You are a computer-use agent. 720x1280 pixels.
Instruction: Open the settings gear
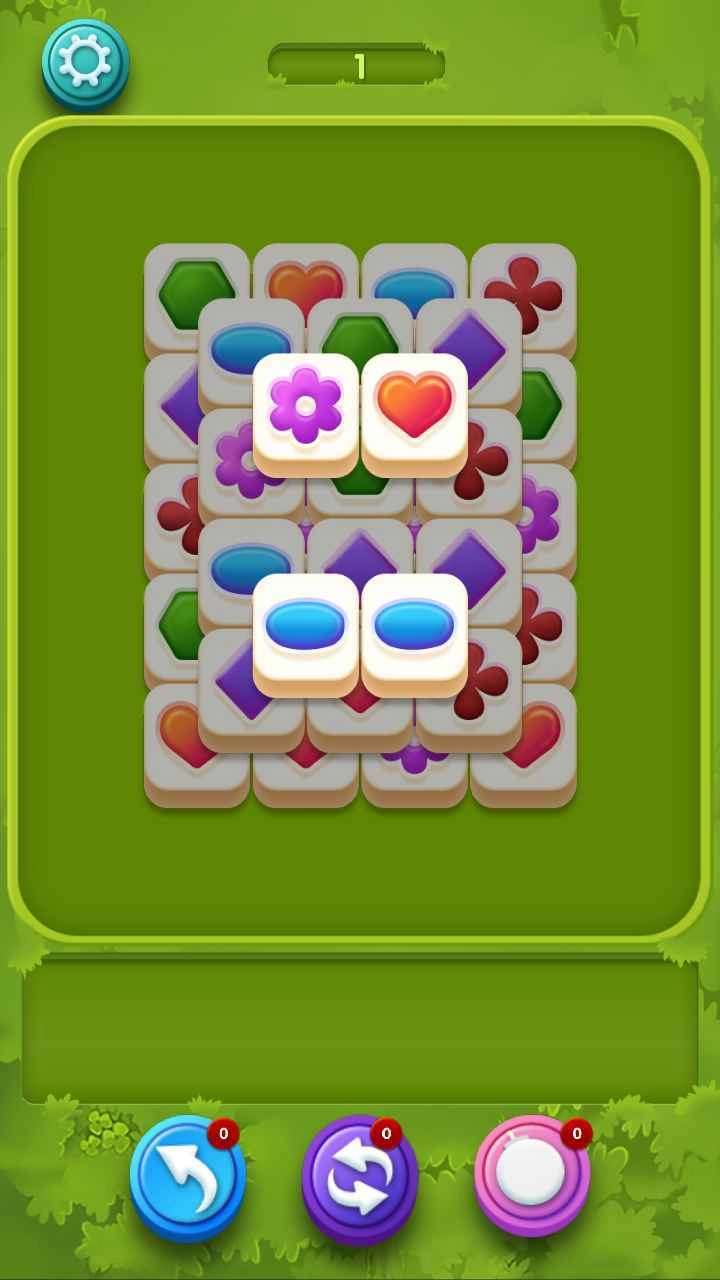pos(85,64)
